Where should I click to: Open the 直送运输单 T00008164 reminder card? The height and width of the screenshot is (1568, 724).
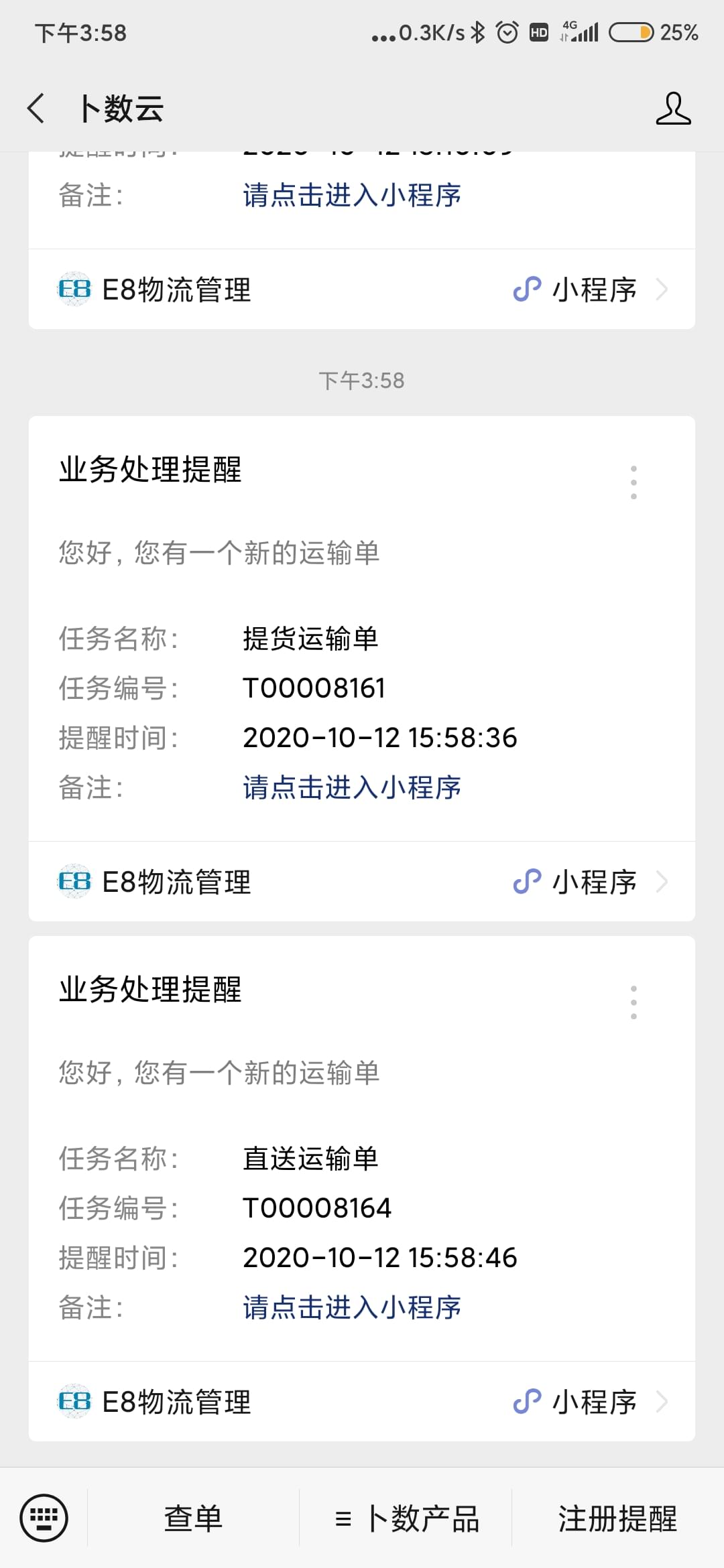362,1149
